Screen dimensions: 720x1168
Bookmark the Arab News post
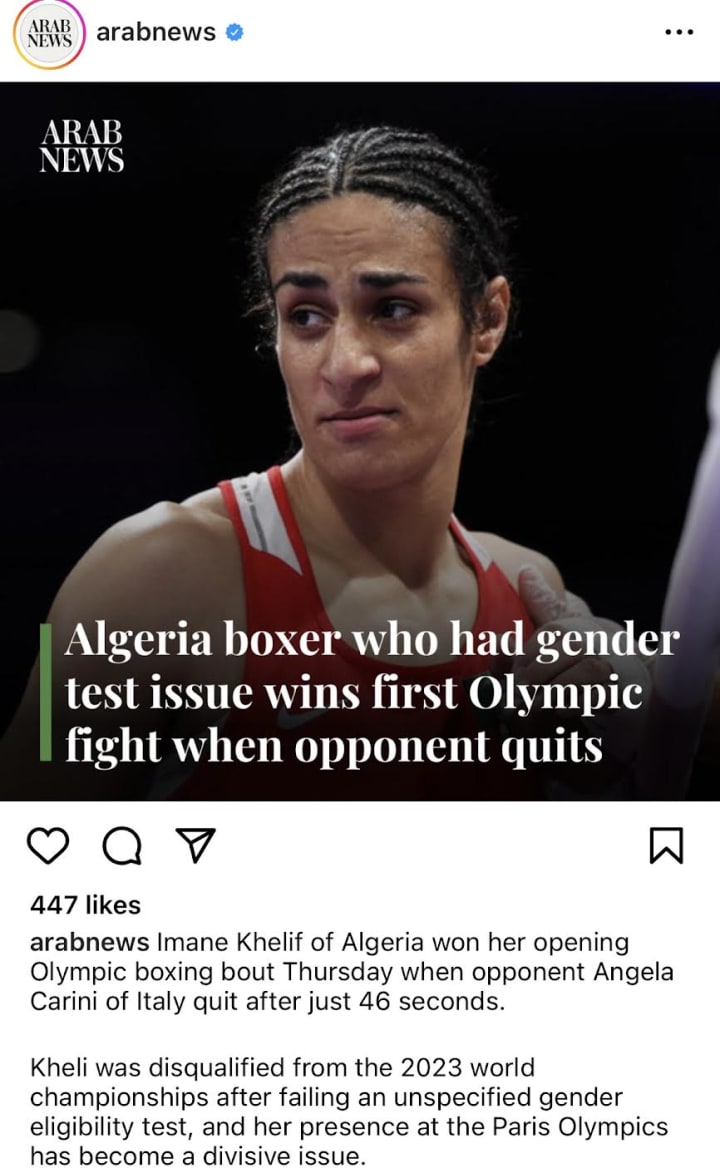coord(666,847)
